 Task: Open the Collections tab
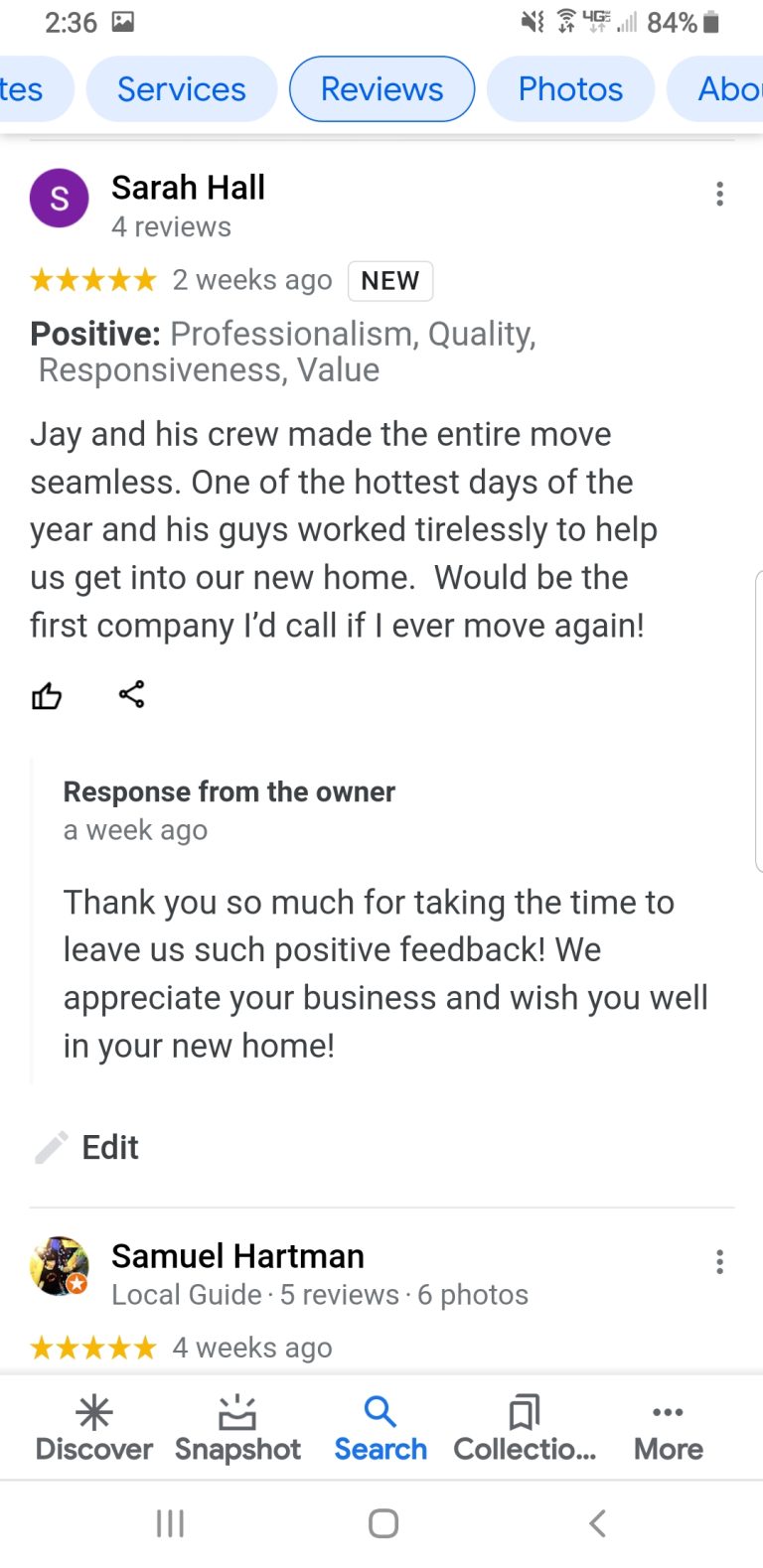point(525,1428)
